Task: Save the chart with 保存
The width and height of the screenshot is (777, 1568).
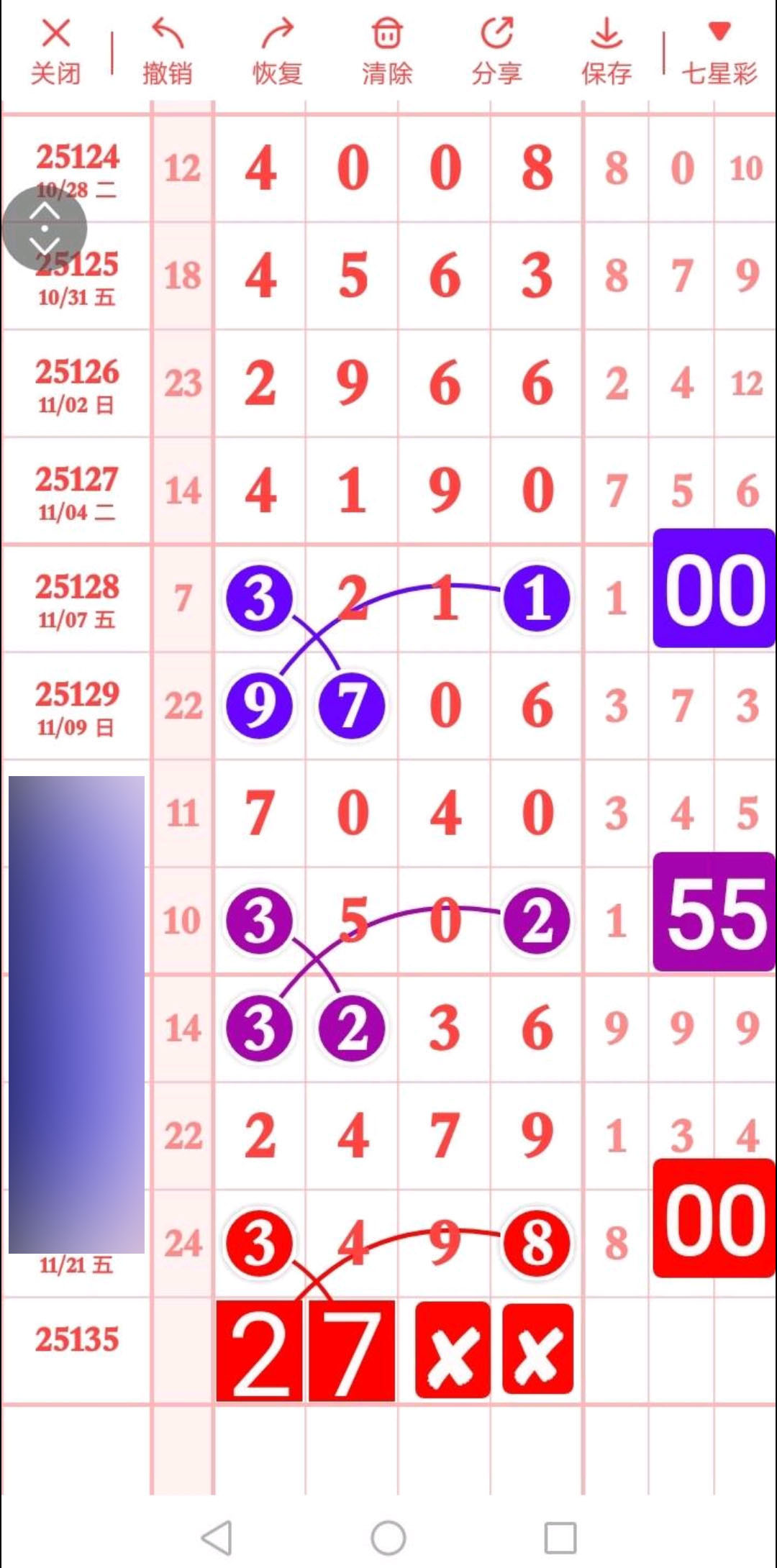Action: pos(606,52)
